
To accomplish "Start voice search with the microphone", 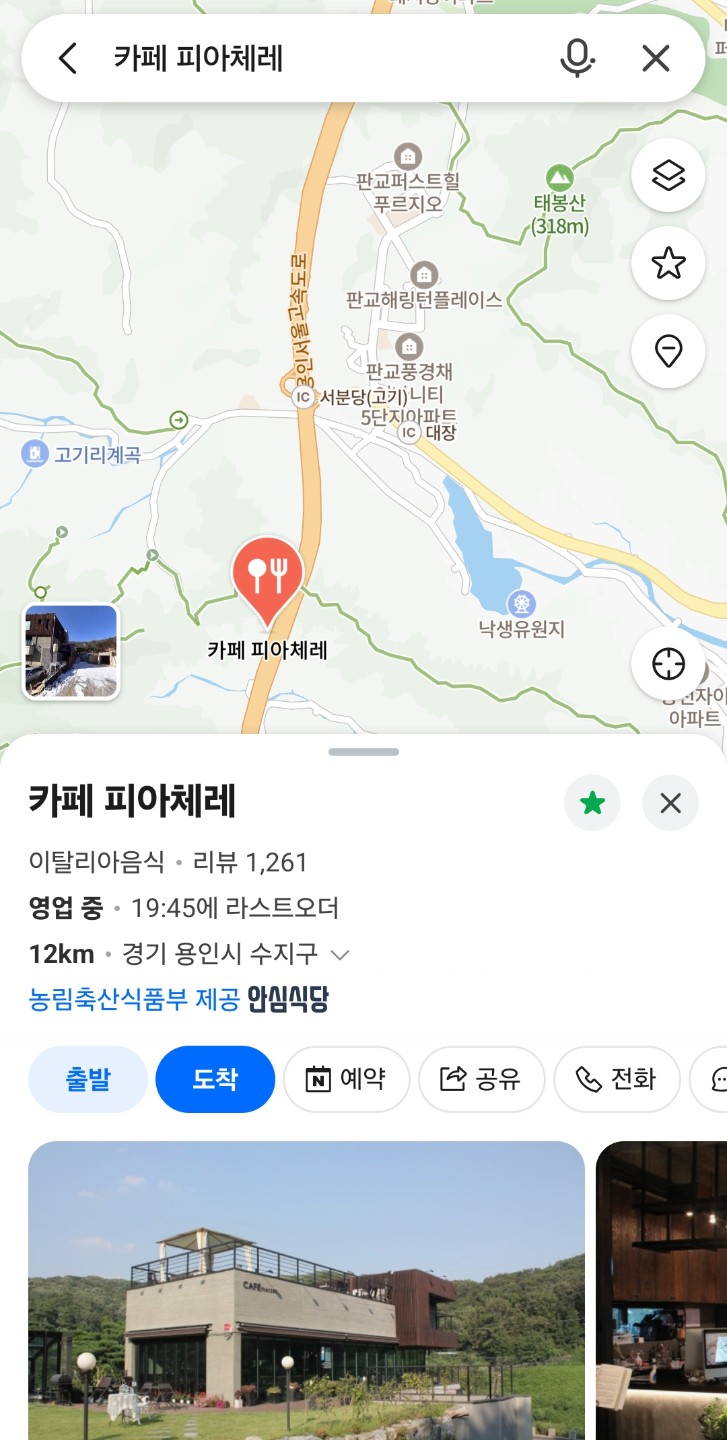I will tap(576, 59).
